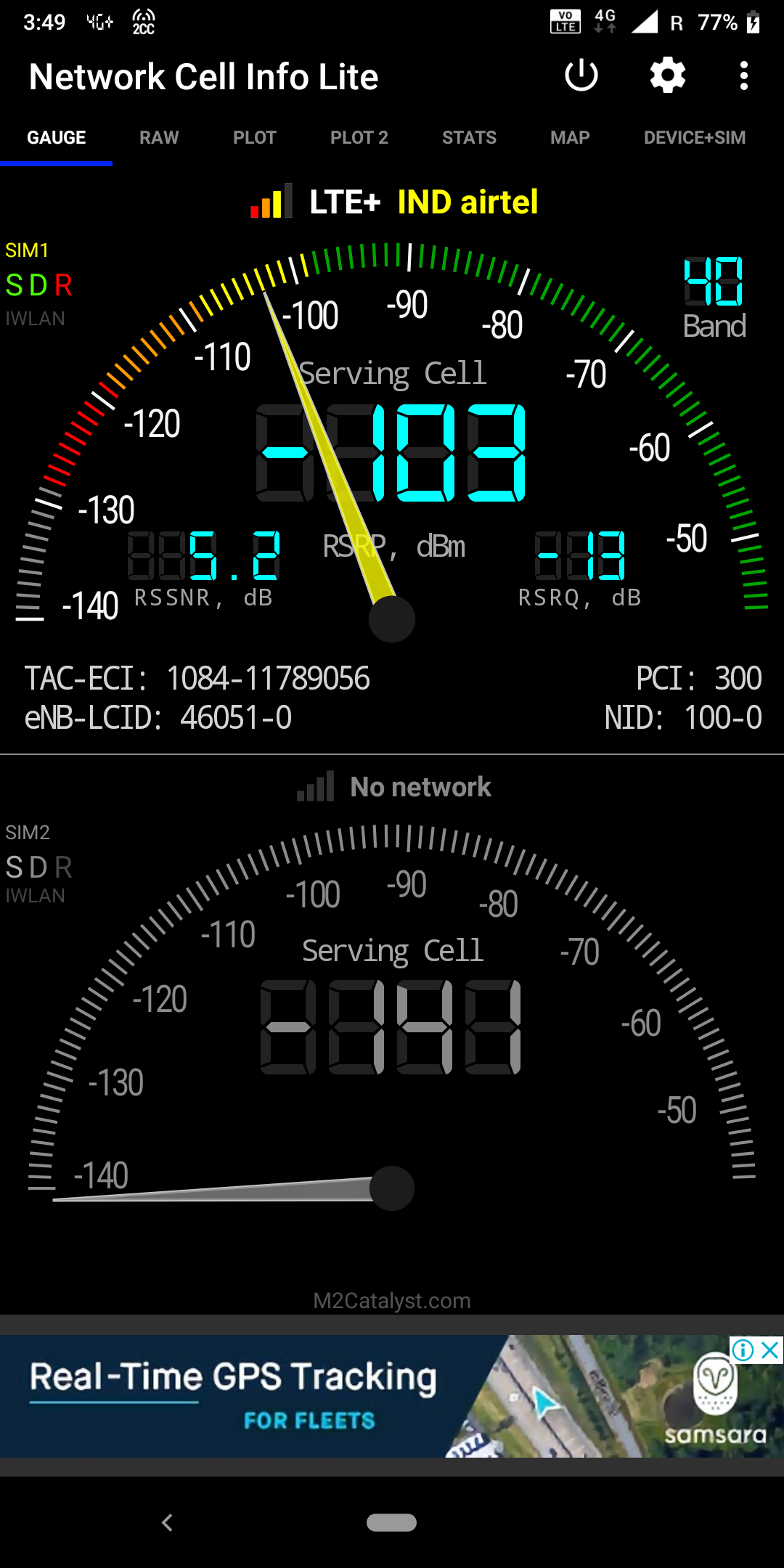Viewport: 784px width, 1568px height.
Task: Open the overflow menu
Action: (x=743, y=76)
